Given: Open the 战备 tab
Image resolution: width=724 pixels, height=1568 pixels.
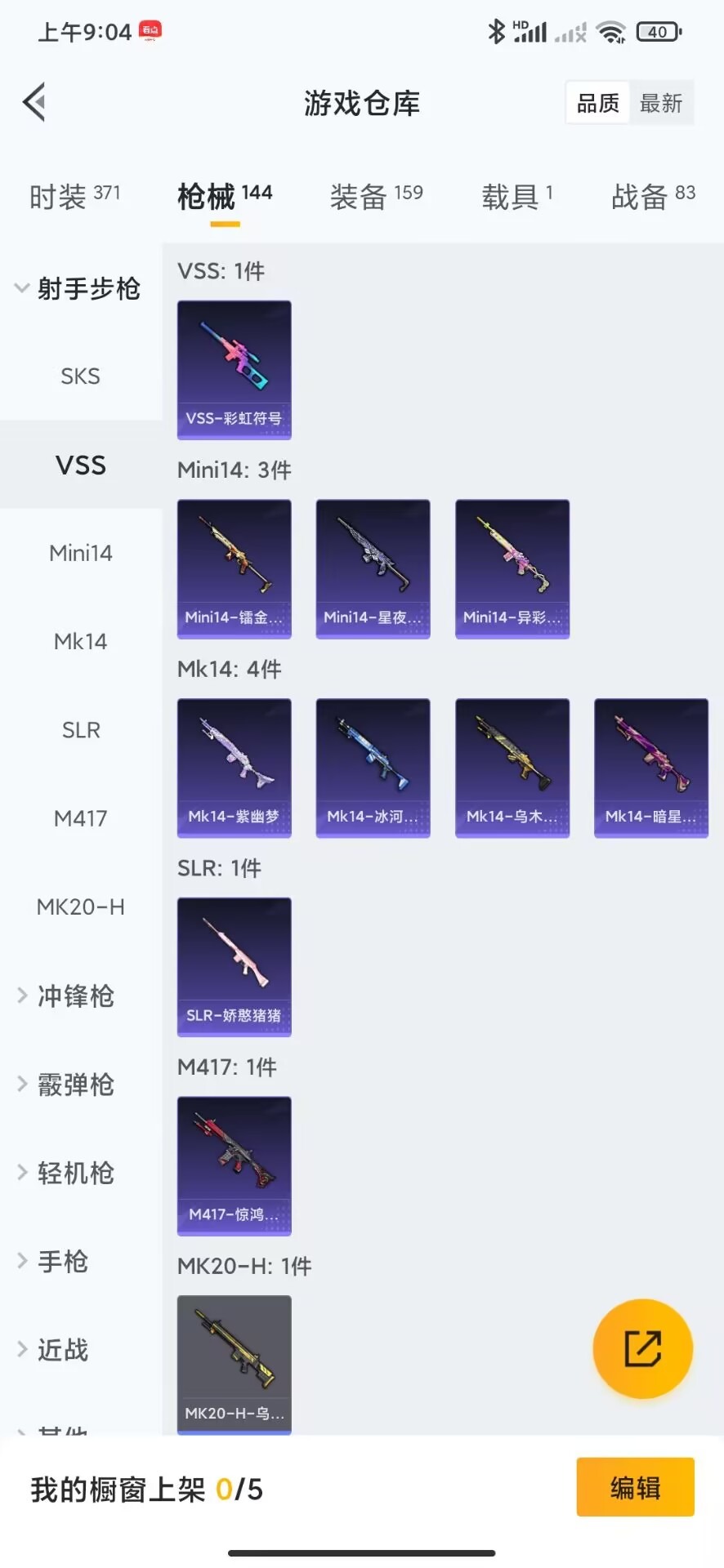Looking at the screenshot, I should coord(653,197).
